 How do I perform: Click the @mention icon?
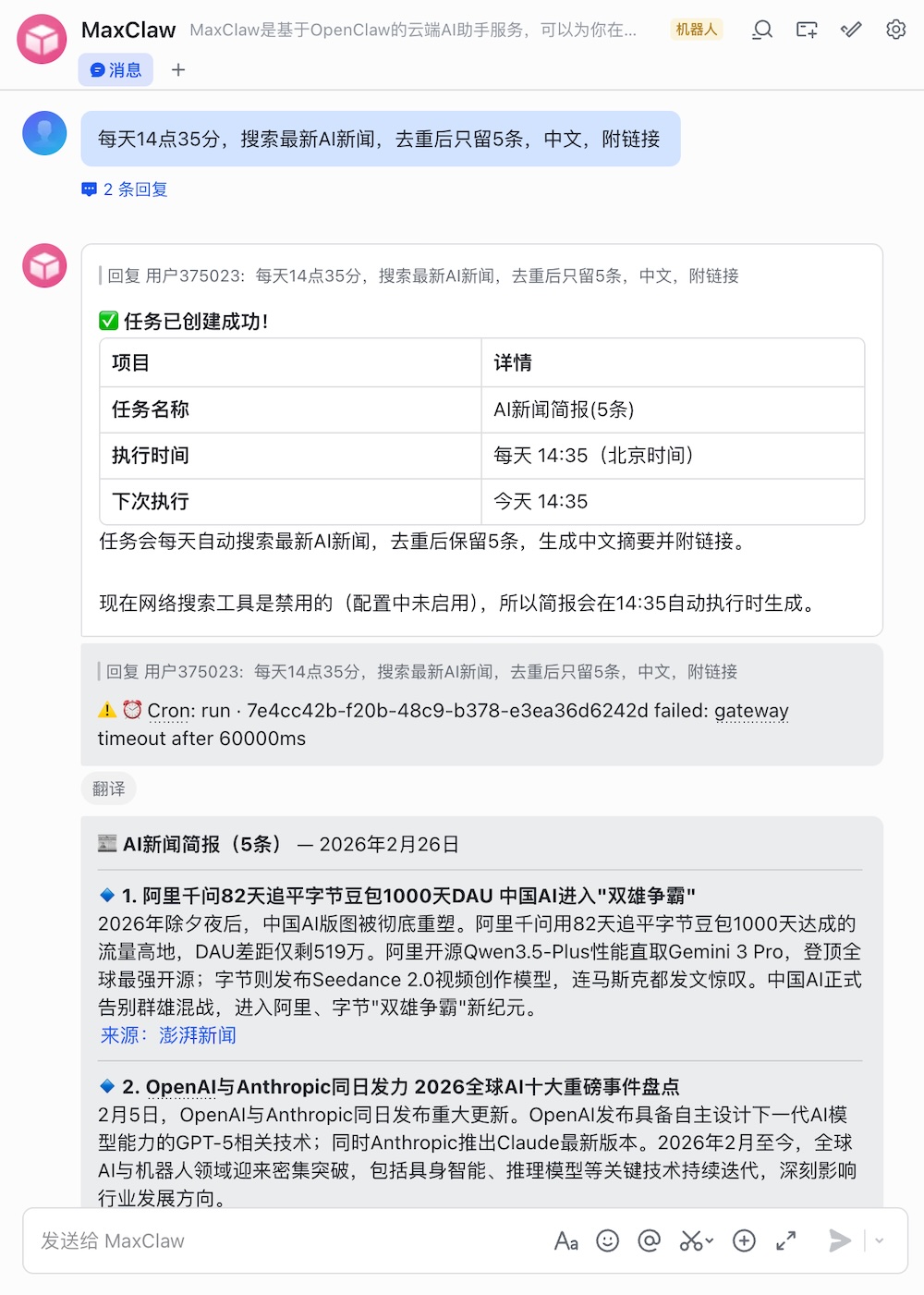pyautogui.click(x=650, y=1240)
